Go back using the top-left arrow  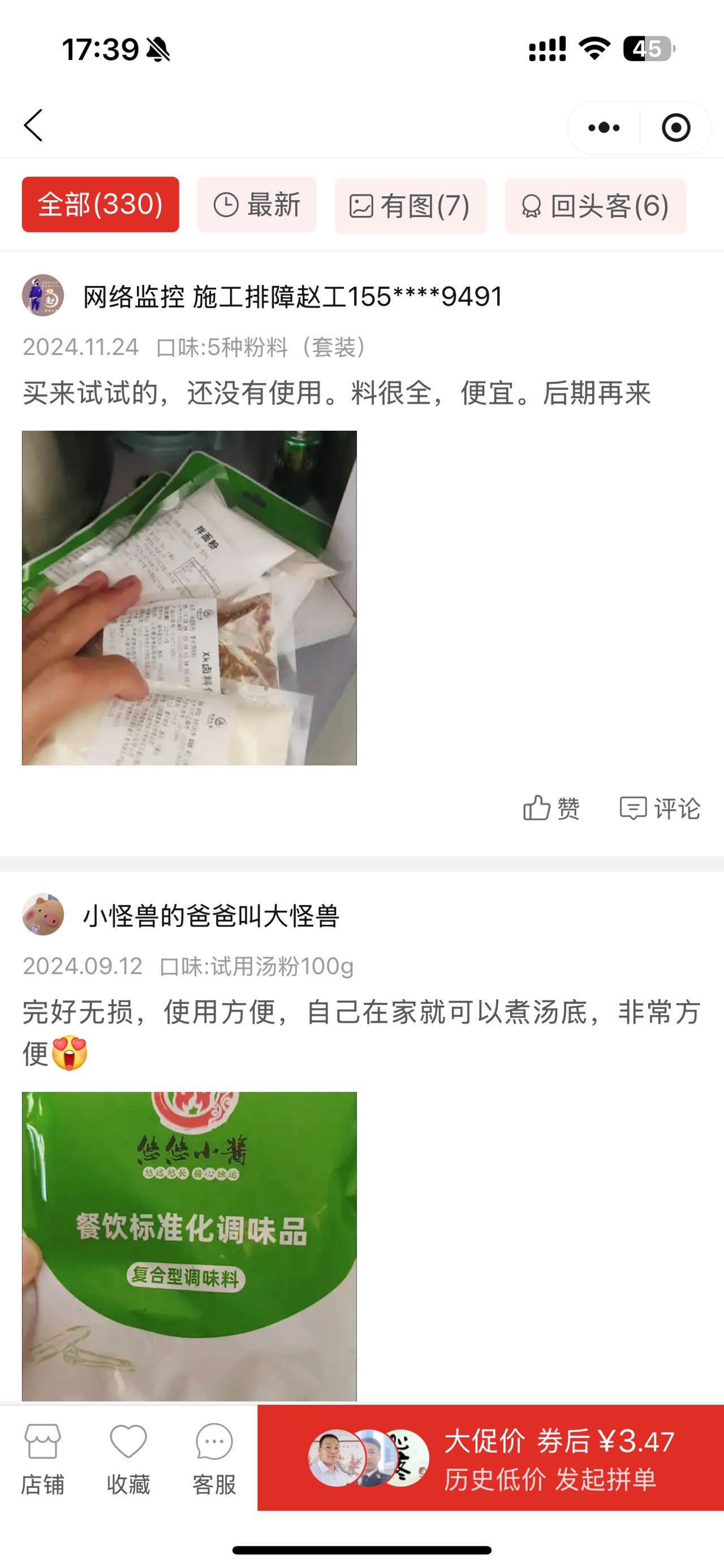tap(33, 125)
